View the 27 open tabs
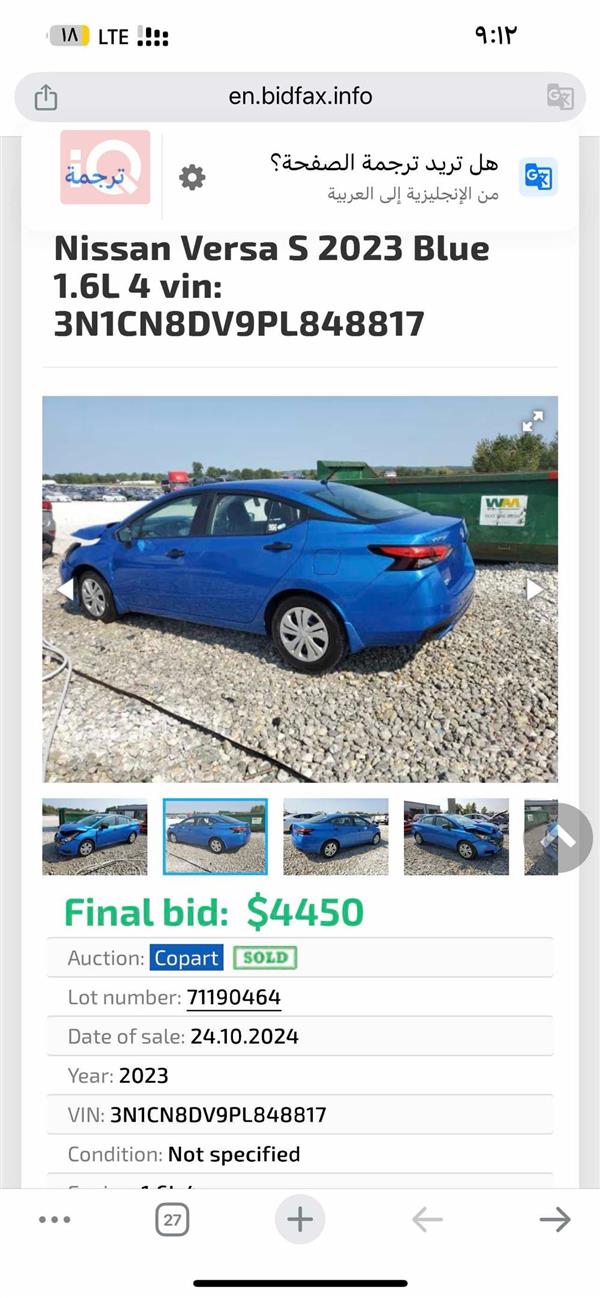The image size is (600, 1298). 173,1219
